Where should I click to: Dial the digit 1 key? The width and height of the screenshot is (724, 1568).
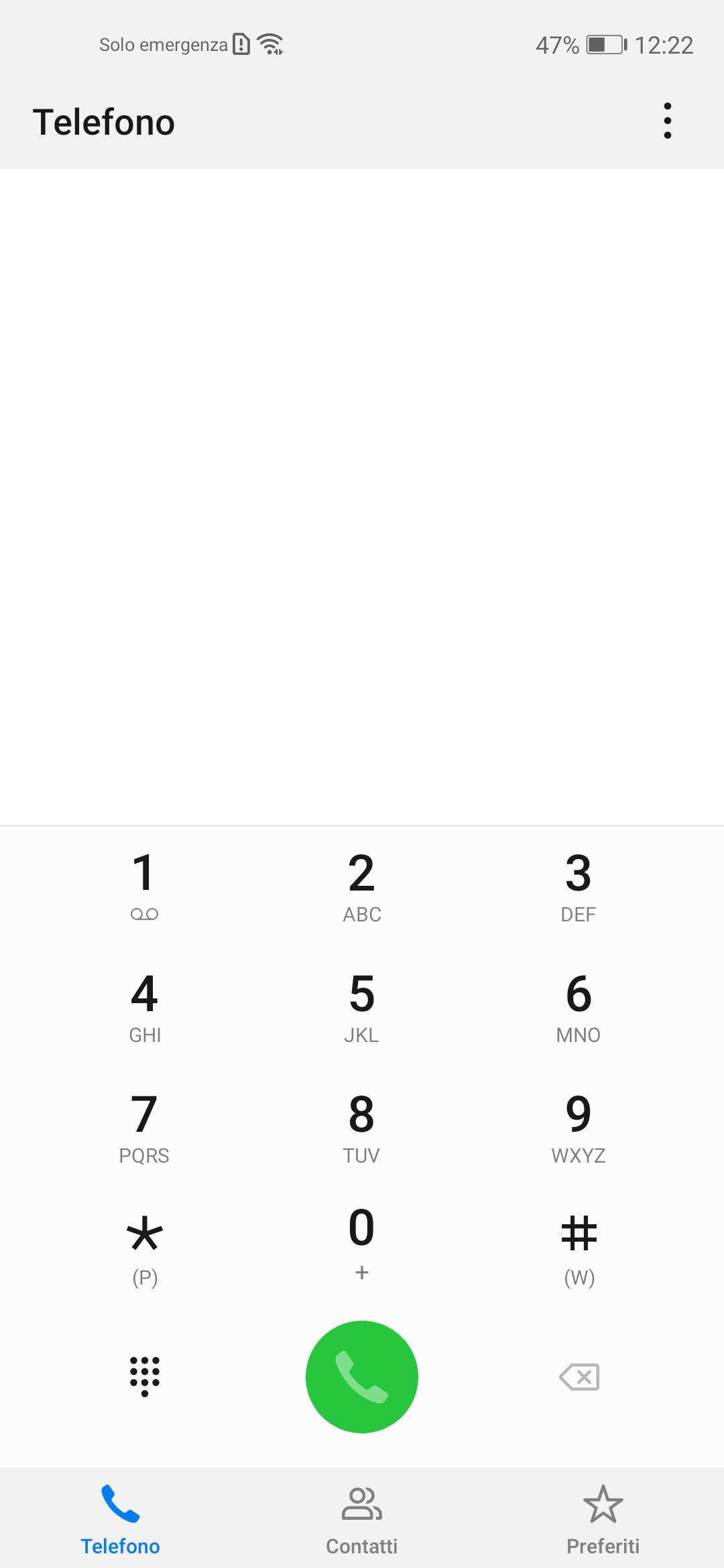pyautogui.click(x=144, y=887)
